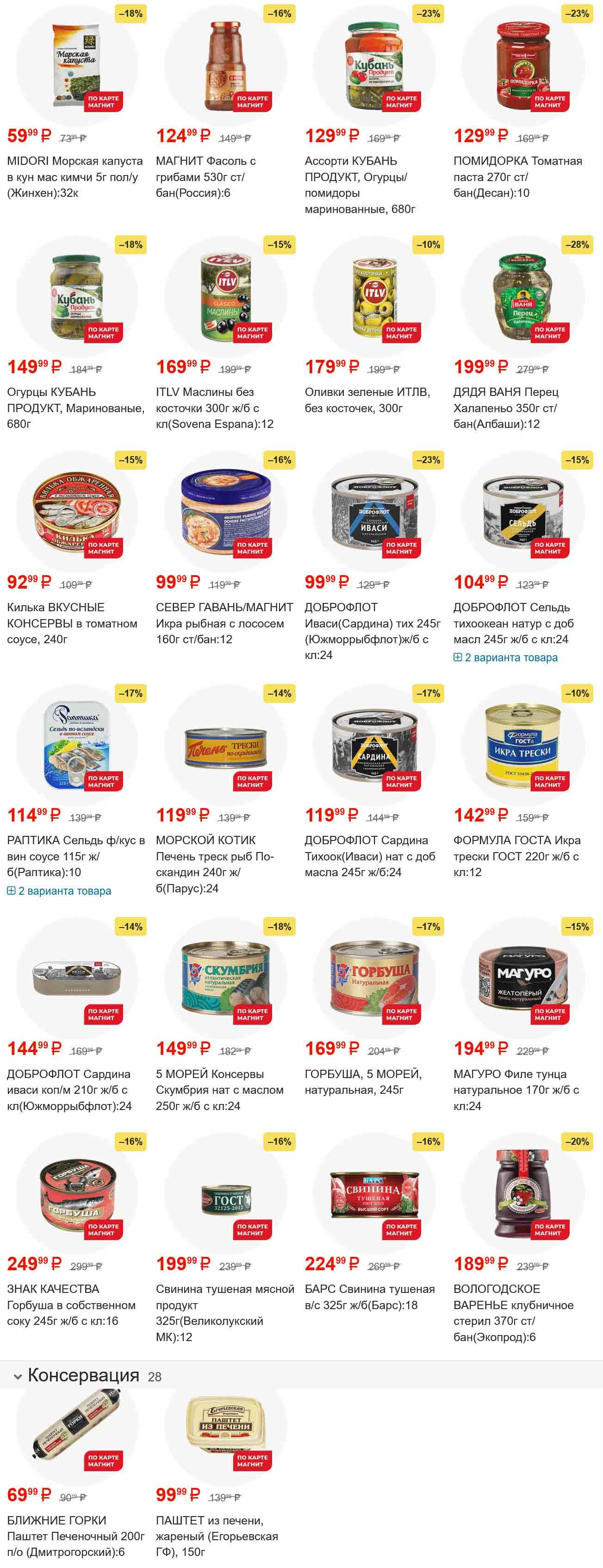View ФОРМУЛА ГОСТА Икра трески card

pos(516,856)
